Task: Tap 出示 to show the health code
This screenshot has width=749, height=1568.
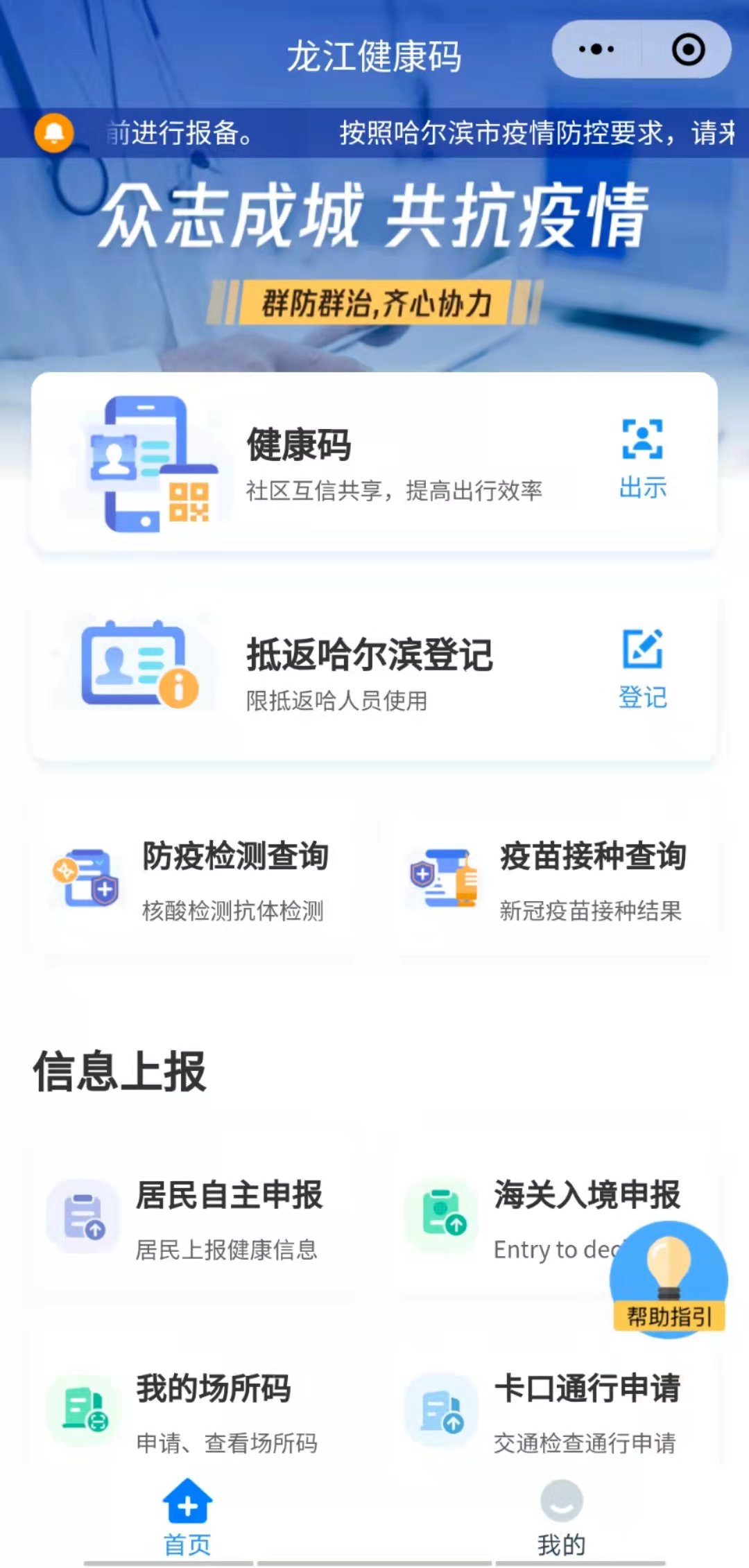Action: click(x=642, y=459)
